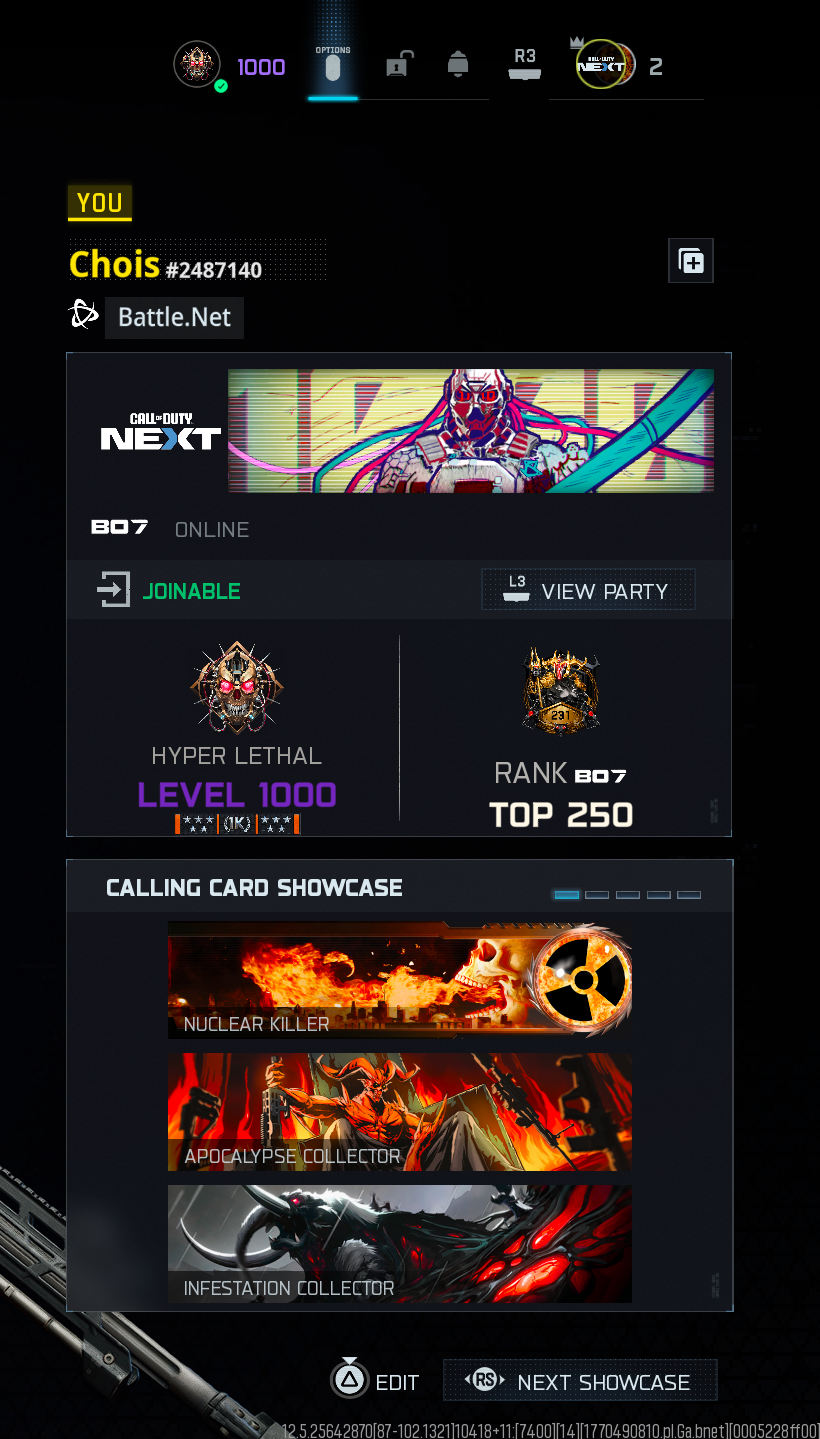This screenshot has width=820, height=1439.
Task: Tap the Joinable status row
Action: 170,590
